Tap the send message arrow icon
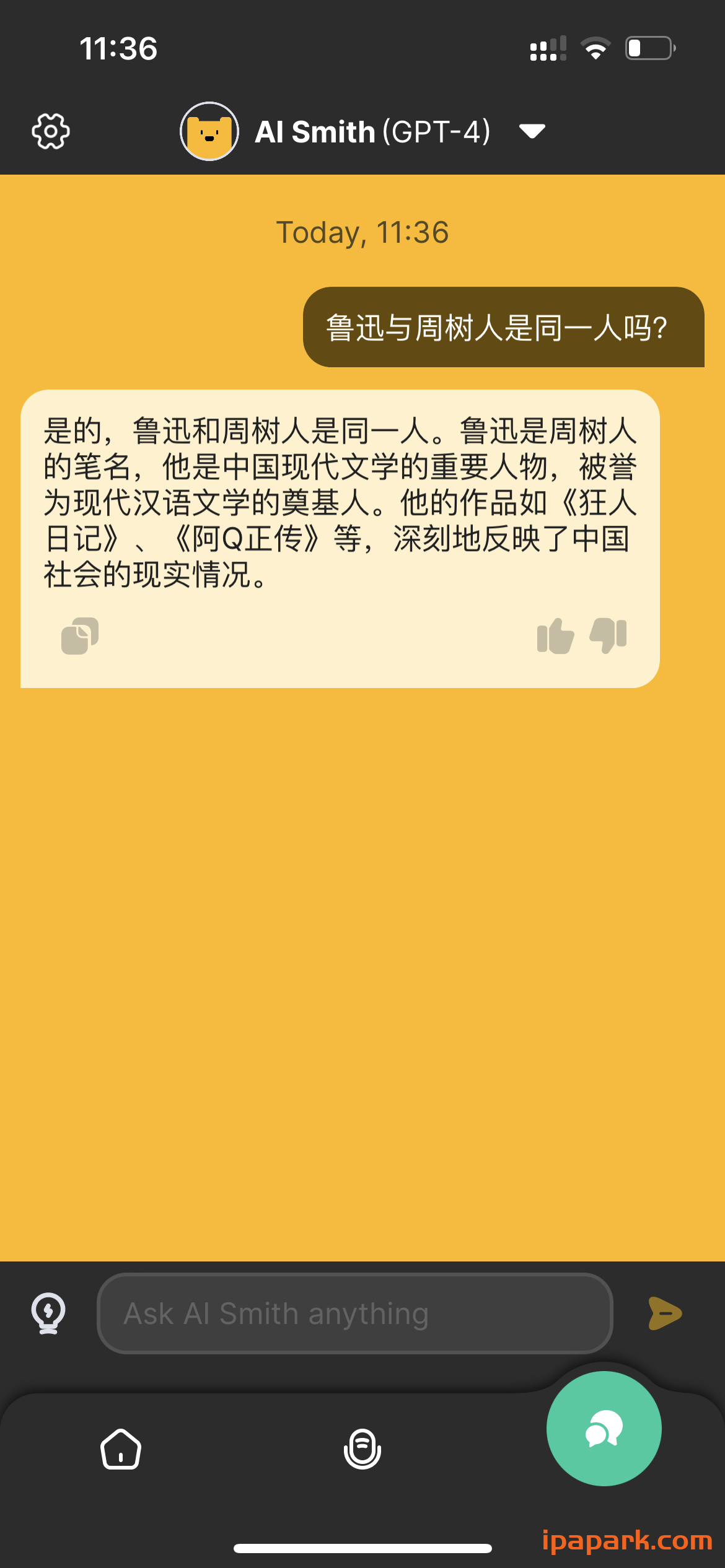The height and width of the screenshot is (1568, 725). pos(666,1312)
